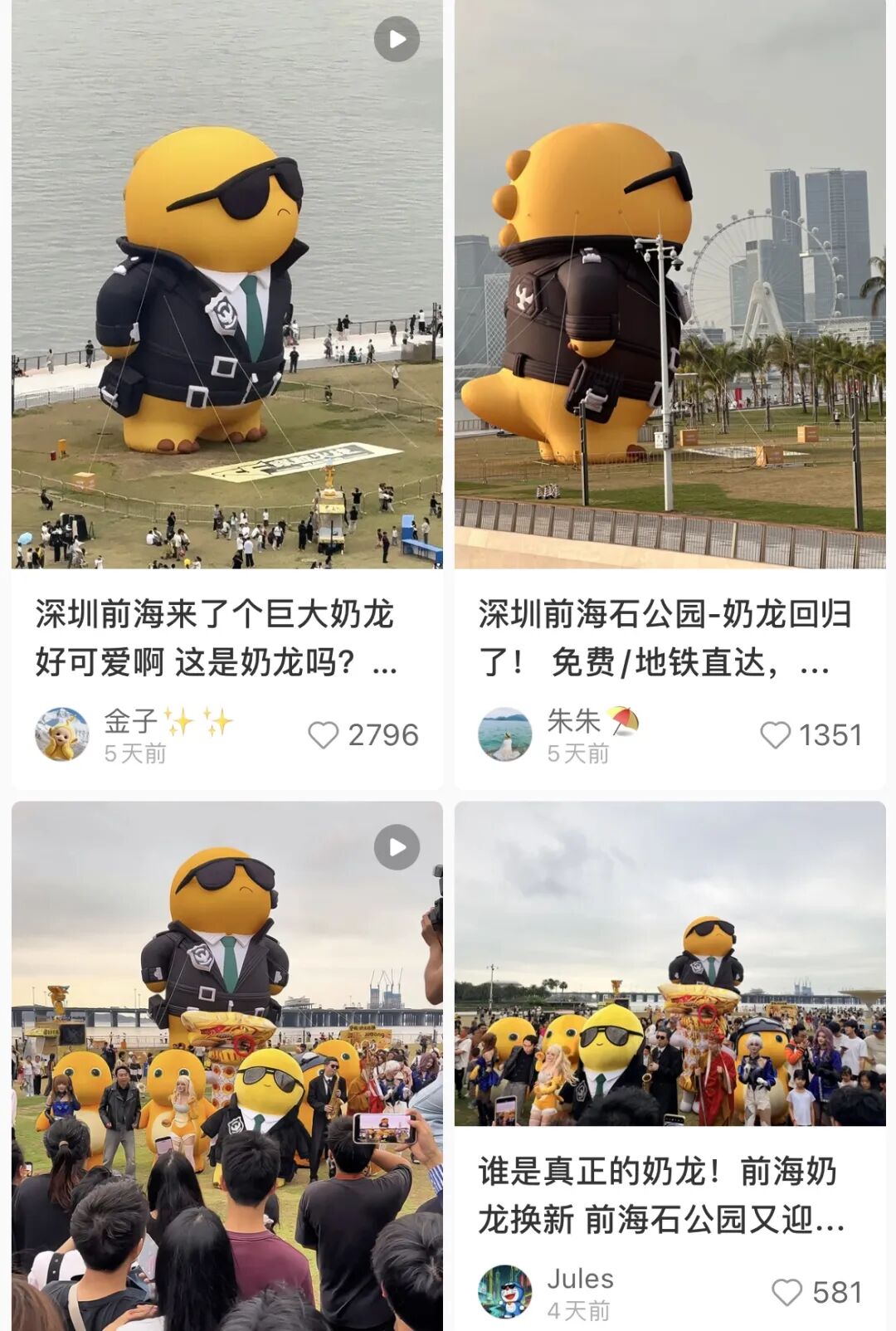Visit Jules's profile via the avatar
Viewport: 896px width, 1331px height.
505,1291
